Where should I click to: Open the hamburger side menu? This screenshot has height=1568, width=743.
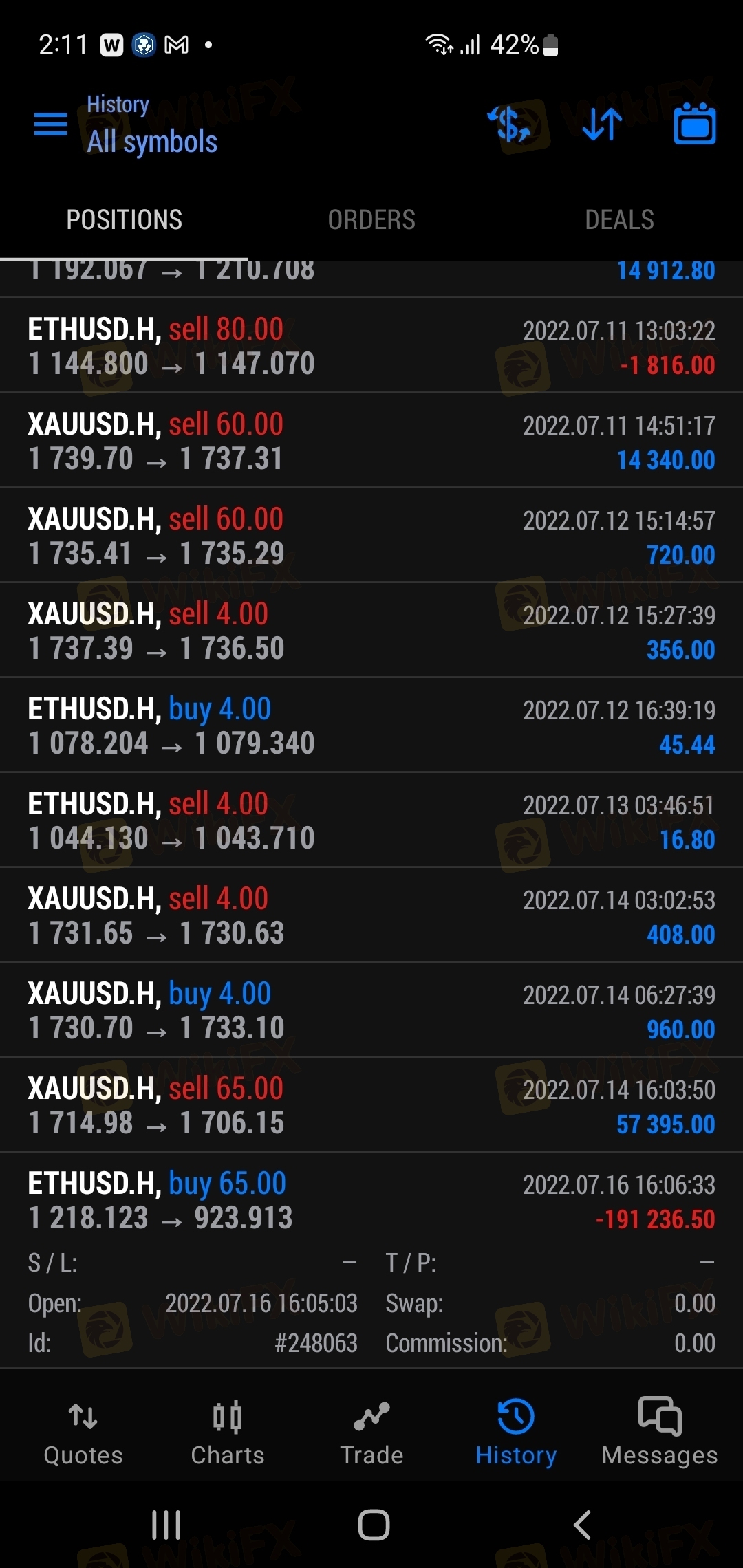[50, 124]
